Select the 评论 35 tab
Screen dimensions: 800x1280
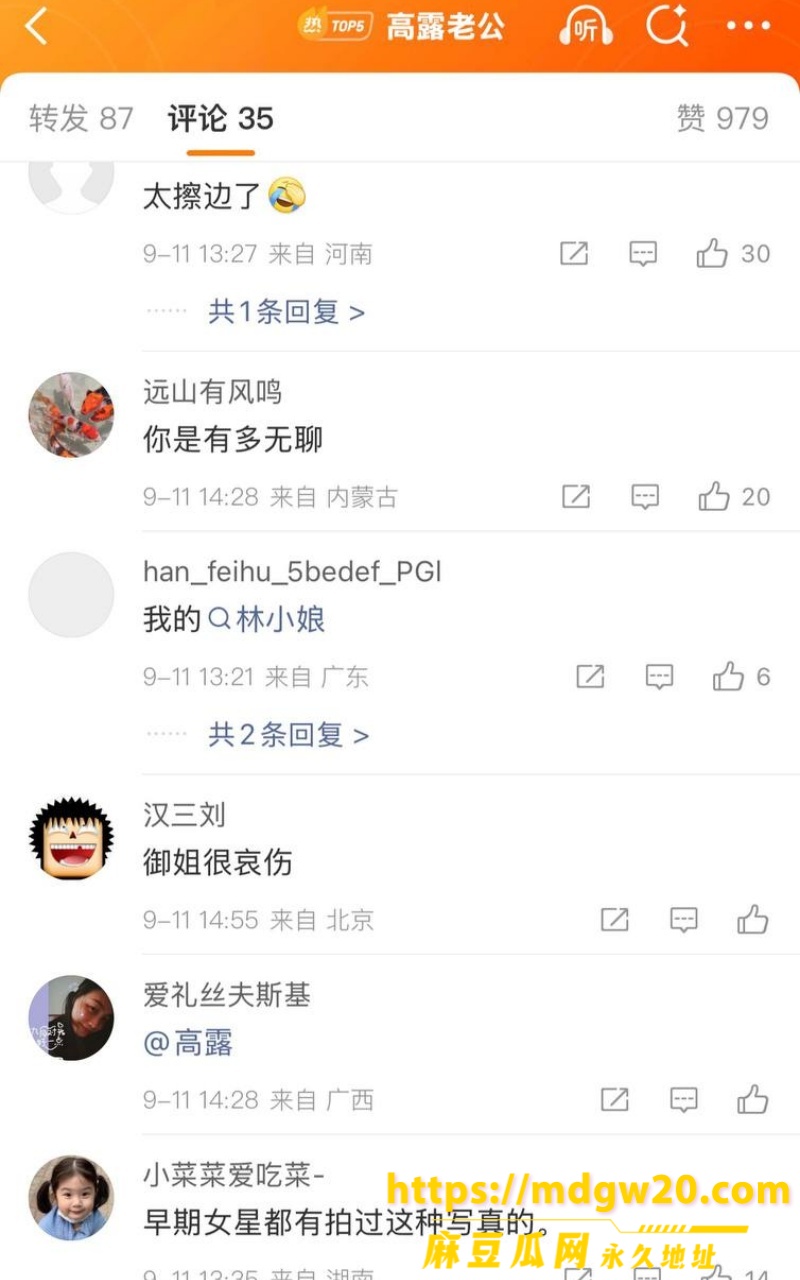[x=220, y=118]
